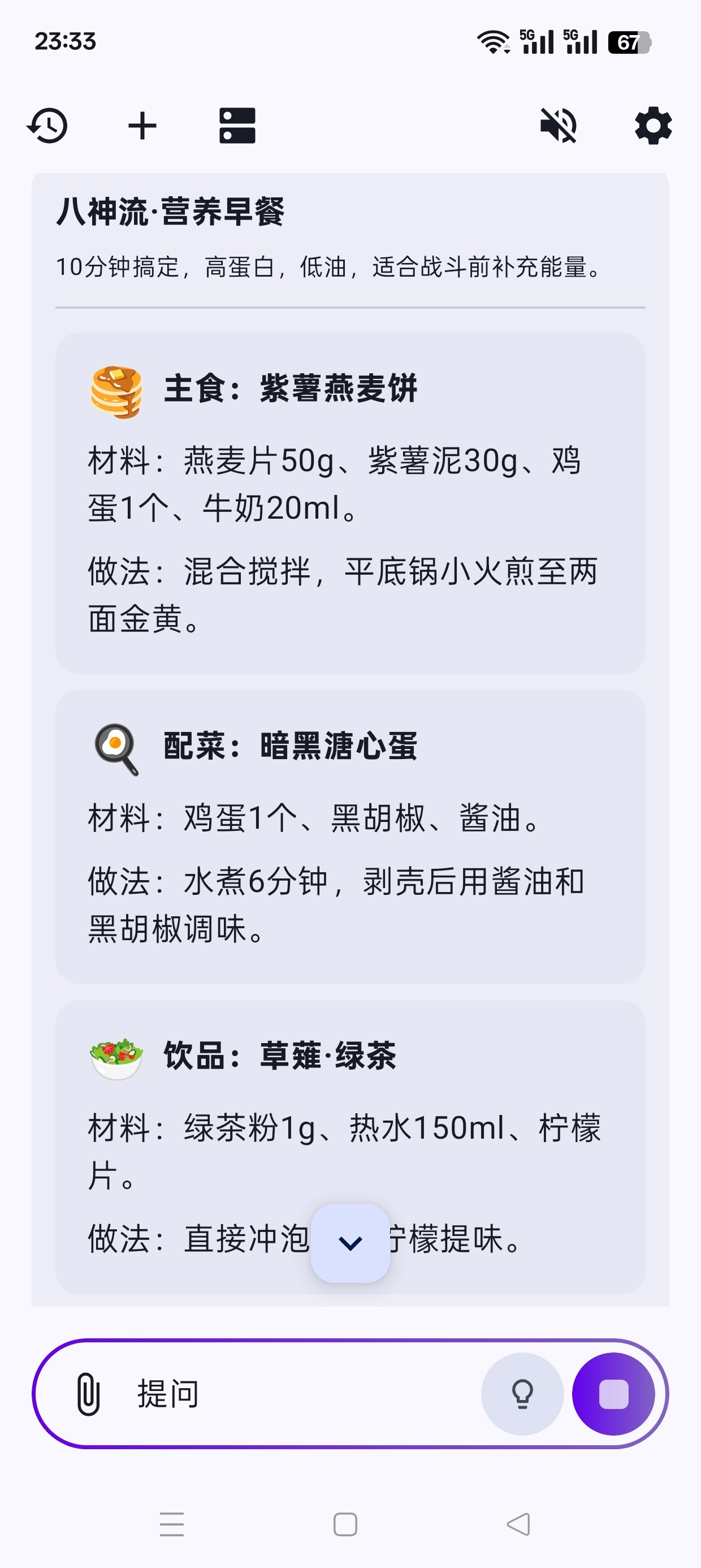Viewport: 701px width, 1568px height.
Task: Toggle the muted speaker icon
Action: click(x=559, y=126)
